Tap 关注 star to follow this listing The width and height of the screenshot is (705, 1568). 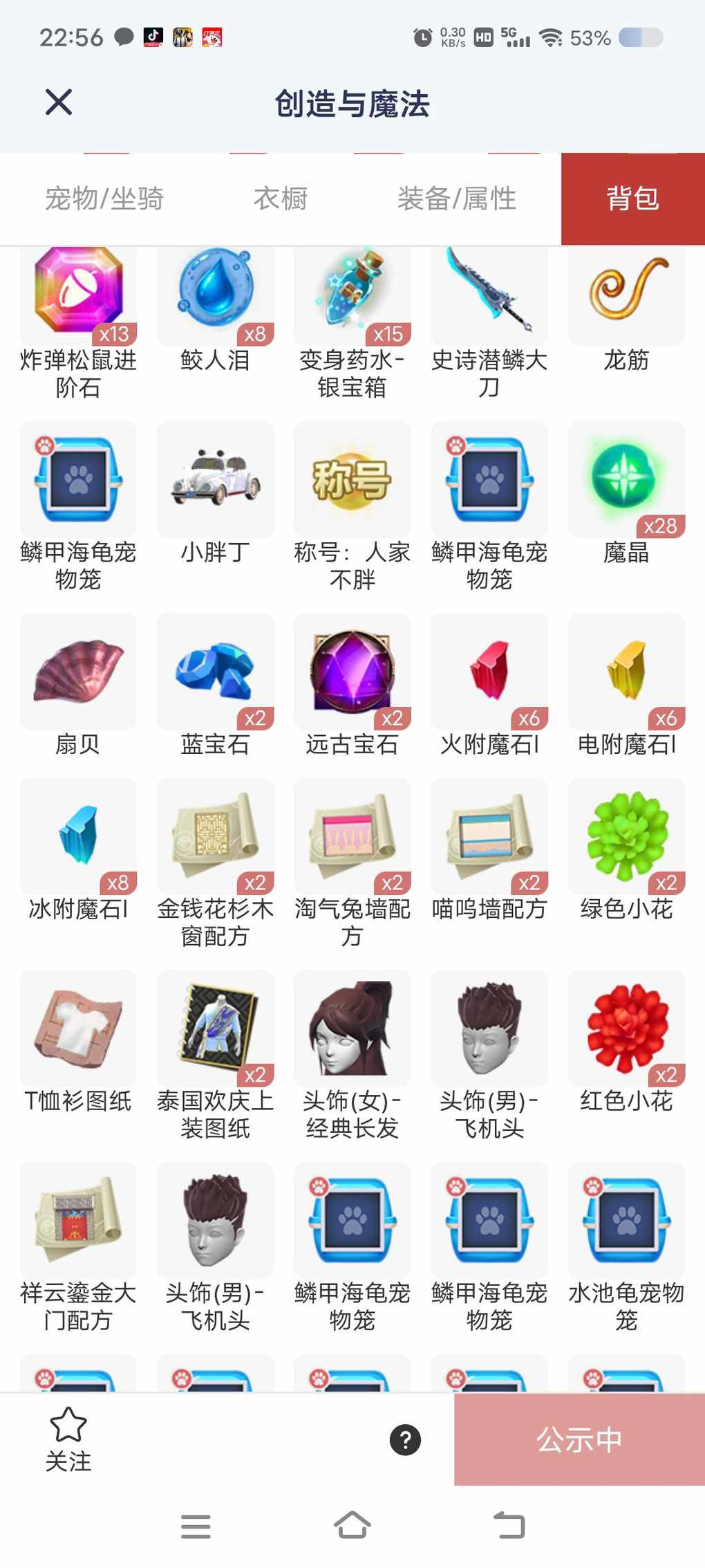[x=68, y=1439]
